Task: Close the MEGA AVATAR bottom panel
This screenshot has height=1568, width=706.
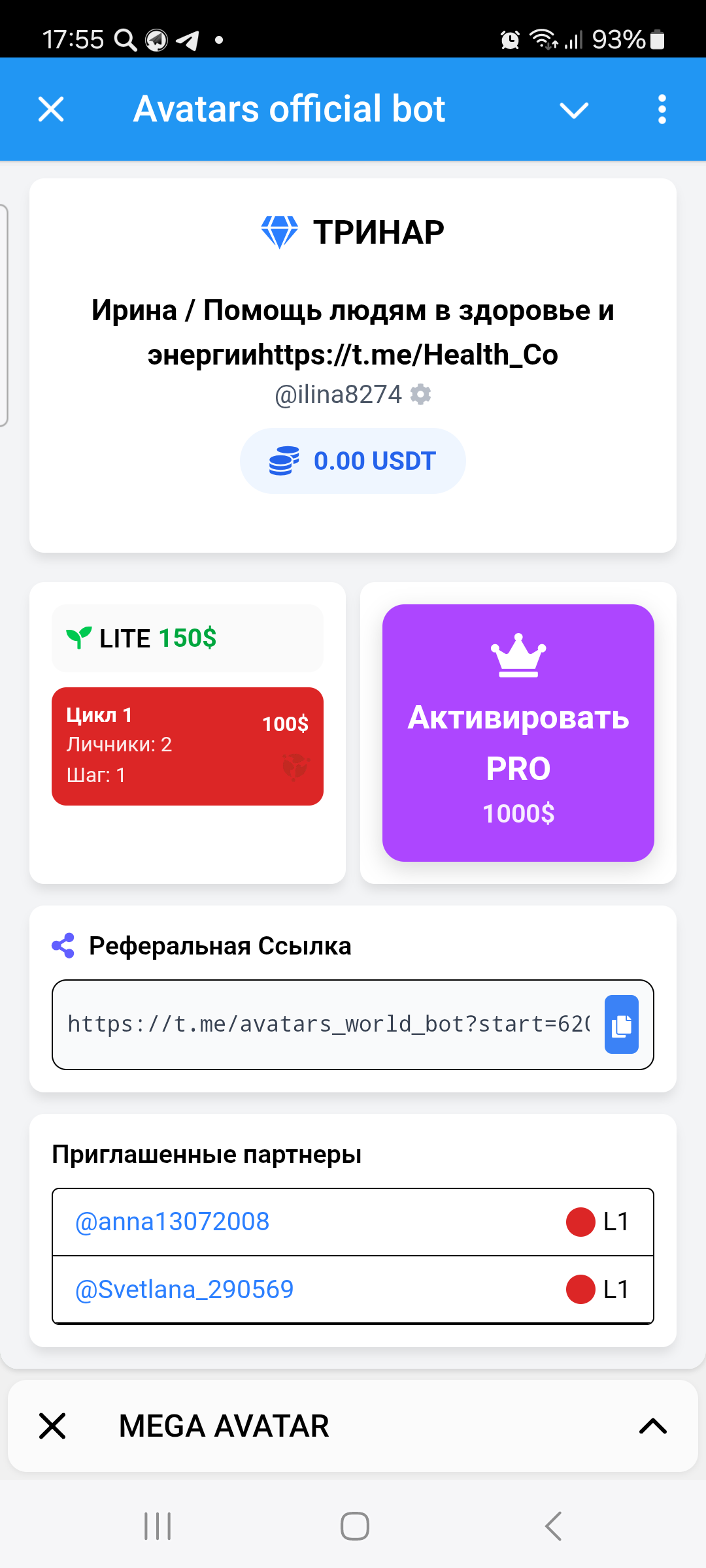Action: pos(52,1426)
